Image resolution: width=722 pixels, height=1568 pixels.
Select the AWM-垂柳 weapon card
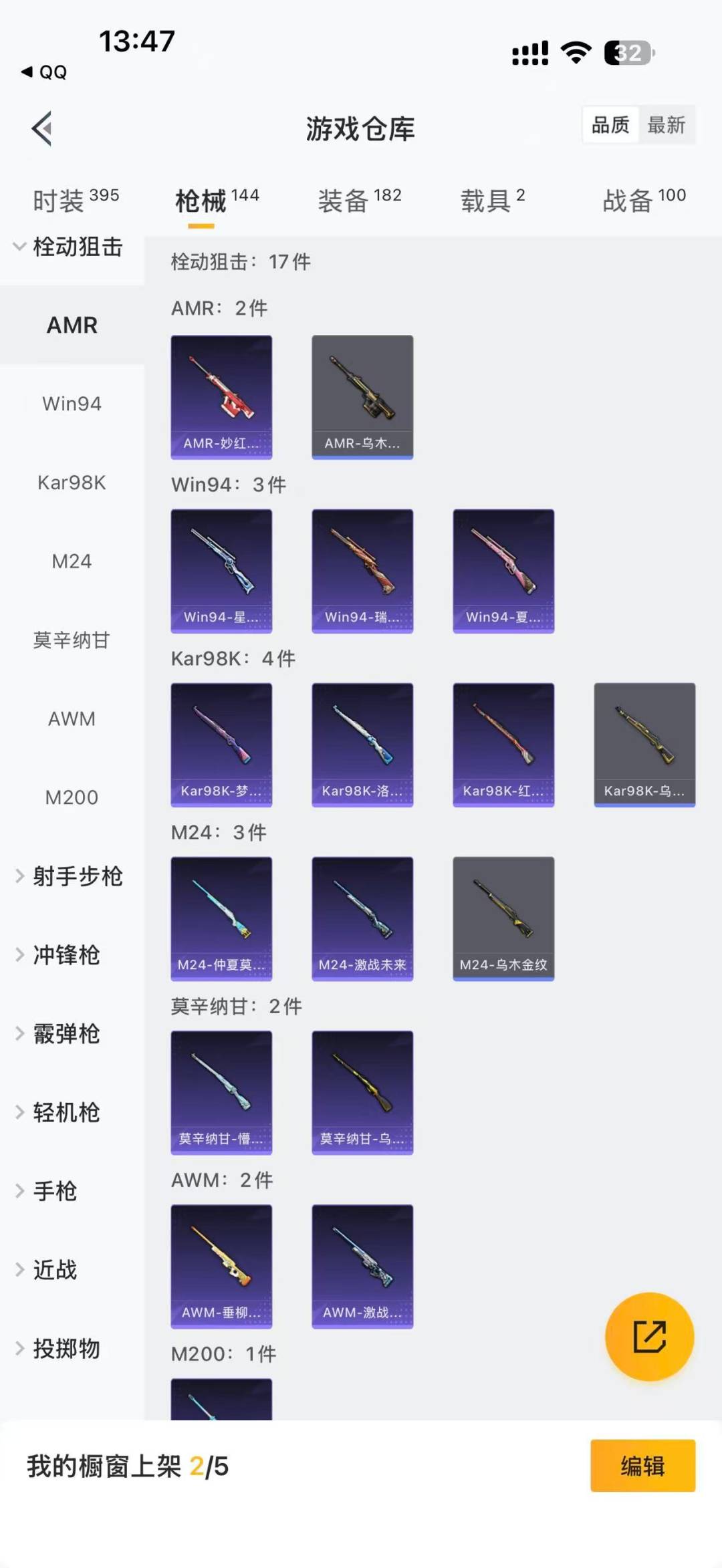click(221, 1267)
